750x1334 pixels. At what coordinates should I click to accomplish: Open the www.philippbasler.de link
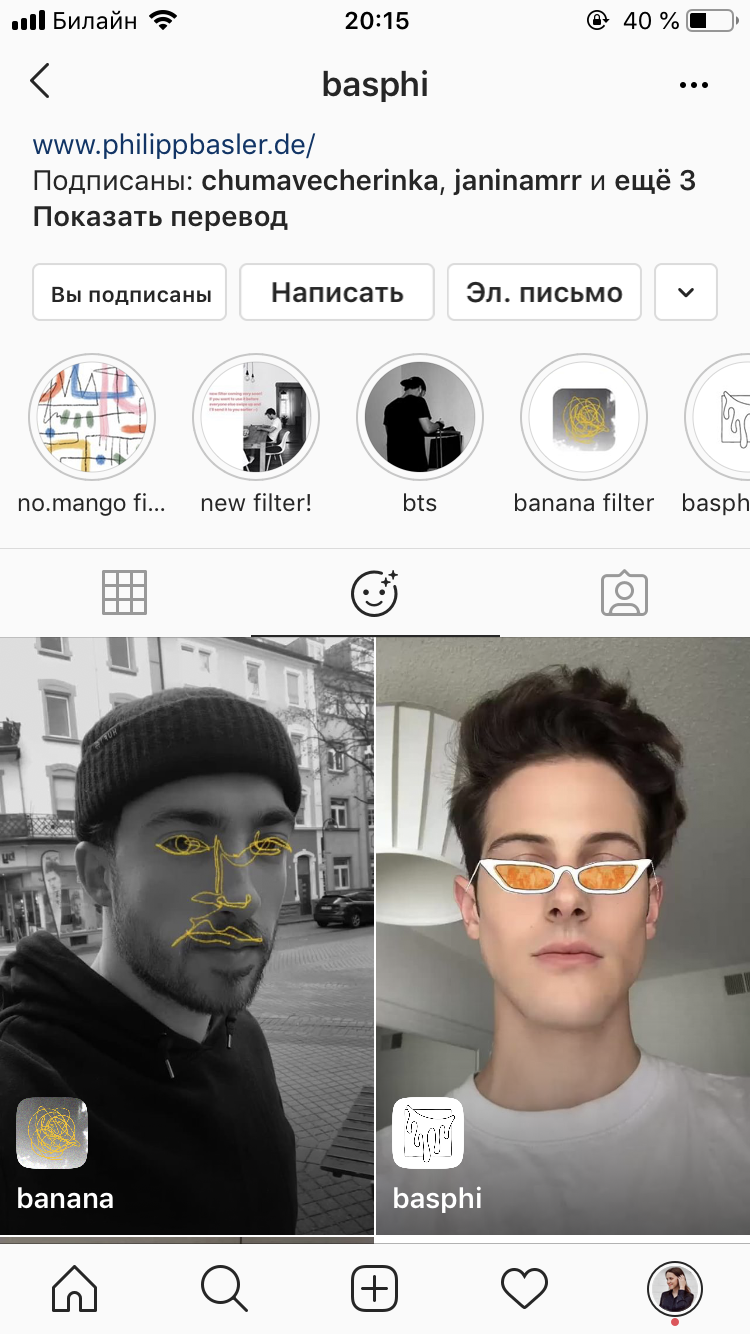click(x=174, y=145)
